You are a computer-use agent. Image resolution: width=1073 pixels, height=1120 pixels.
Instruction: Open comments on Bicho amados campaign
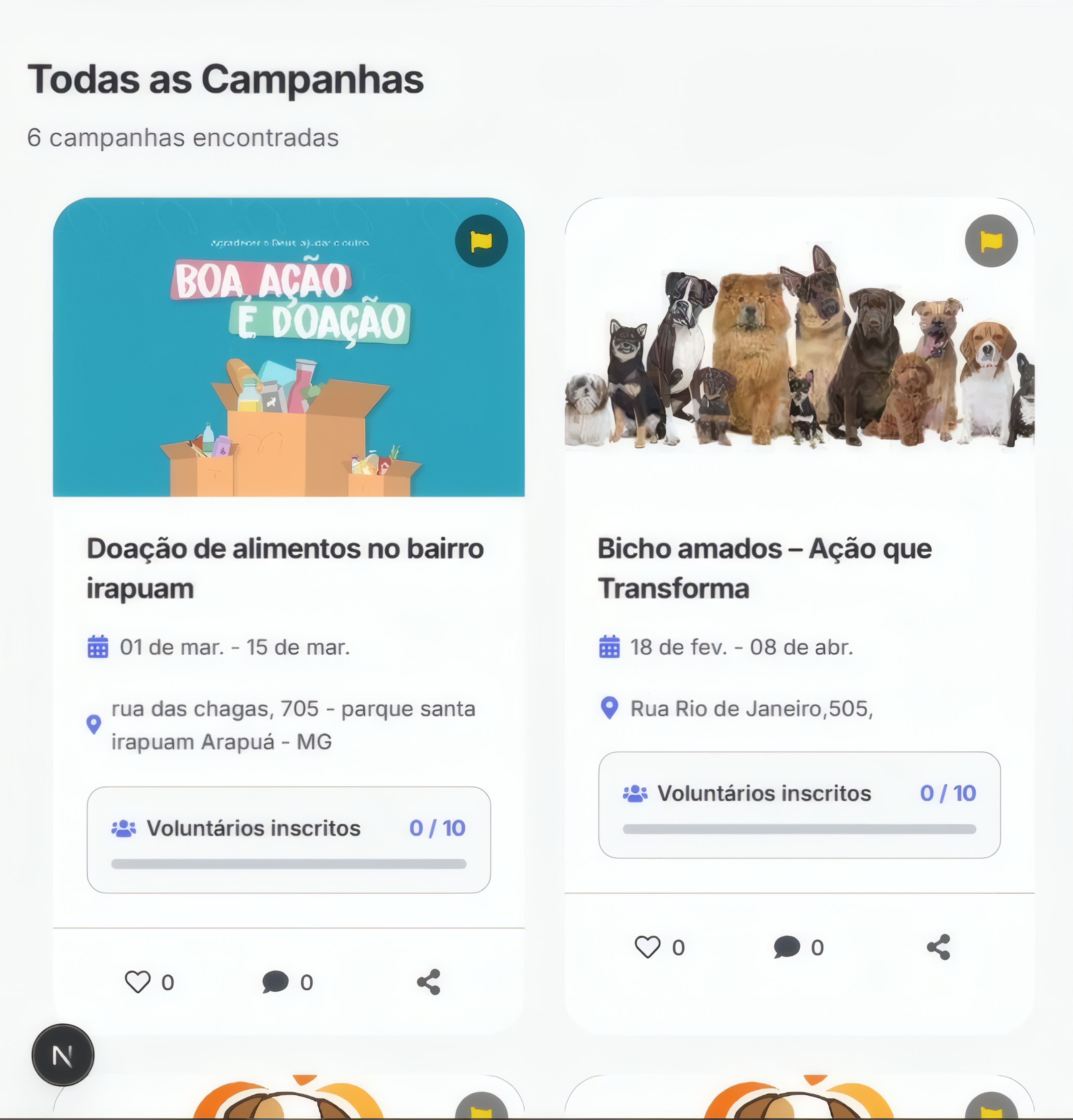(786, 947)
